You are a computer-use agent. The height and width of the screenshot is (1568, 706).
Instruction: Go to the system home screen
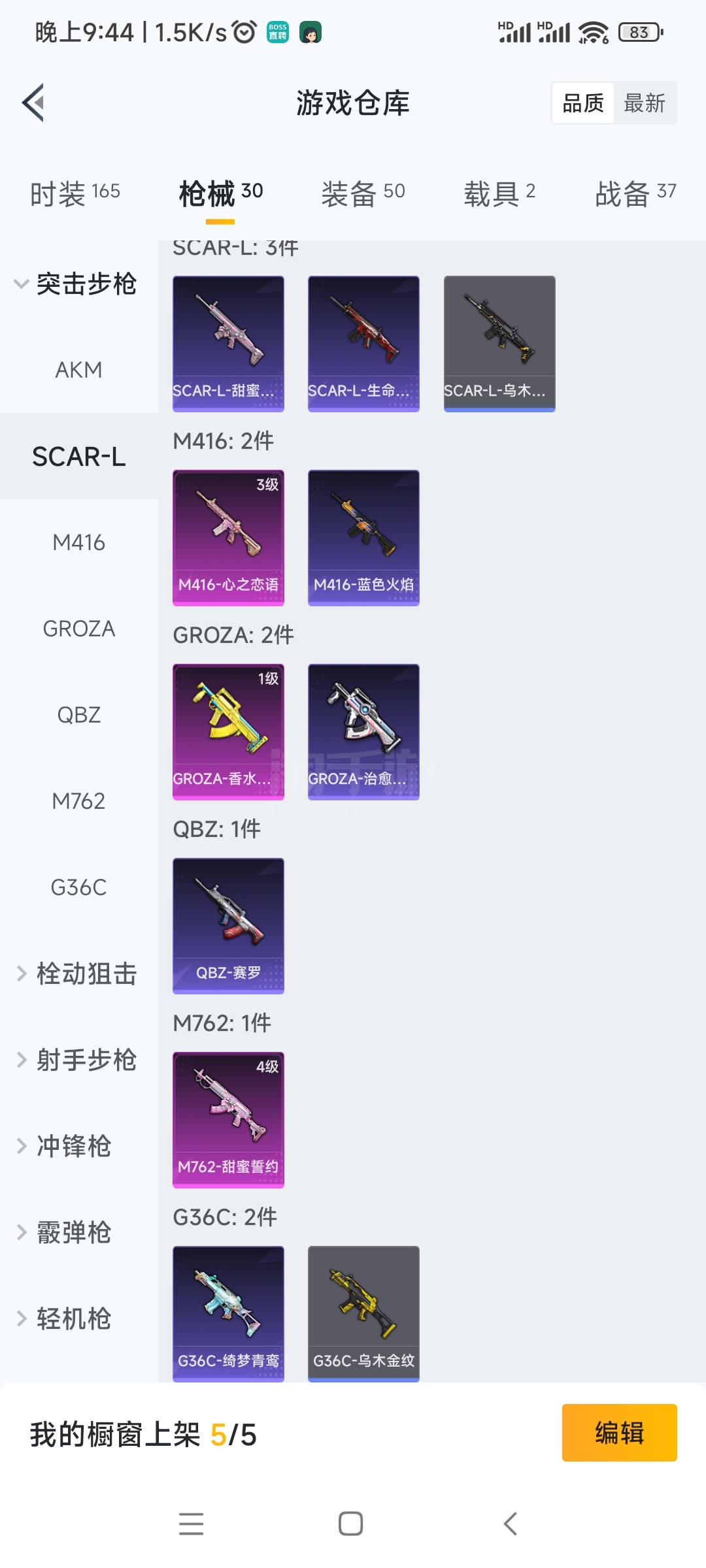point(351,1524)
